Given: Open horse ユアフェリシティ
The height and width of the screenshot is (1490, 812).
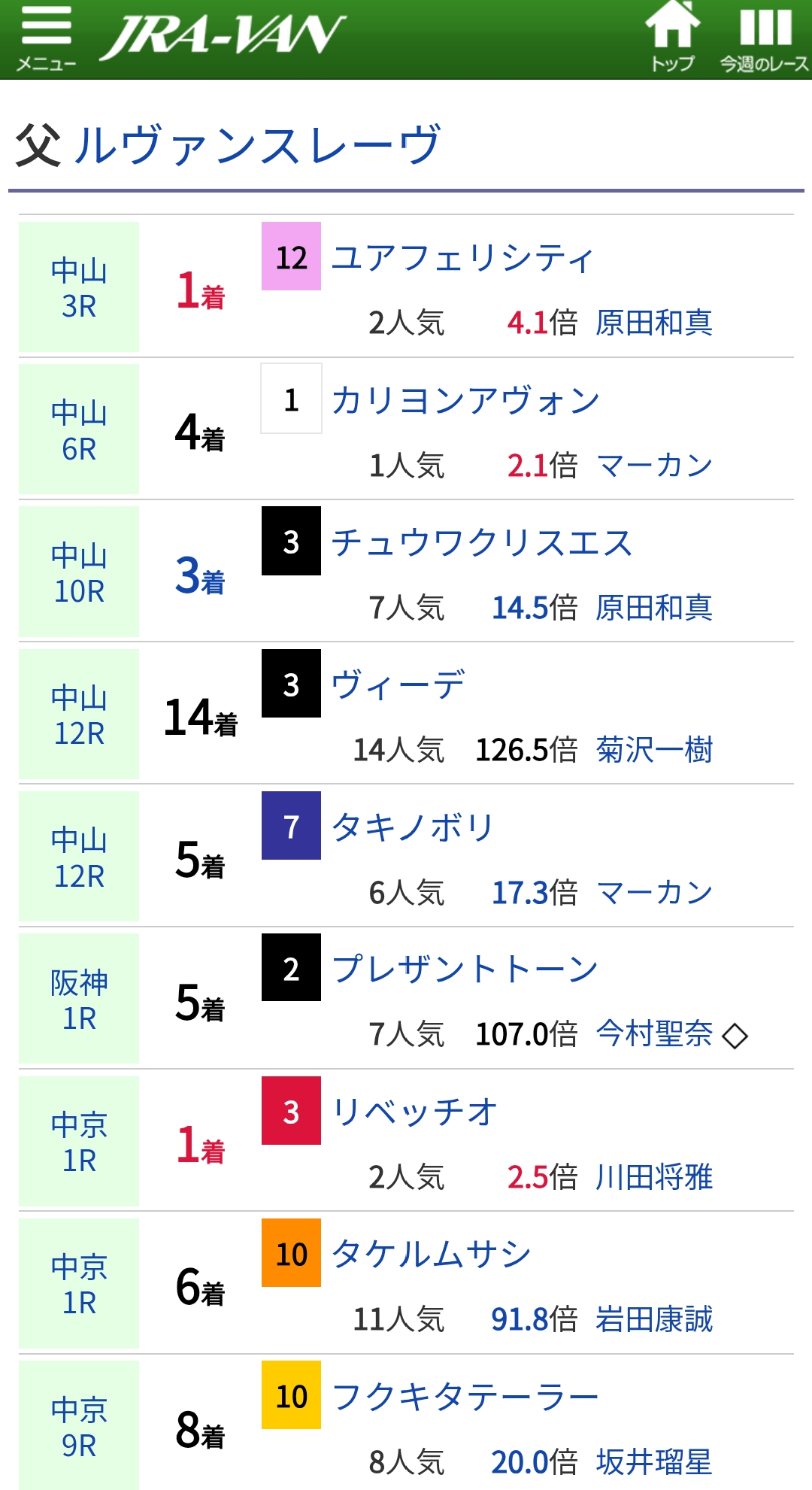Looking at the screenshot, I should [x=463, y=257].
